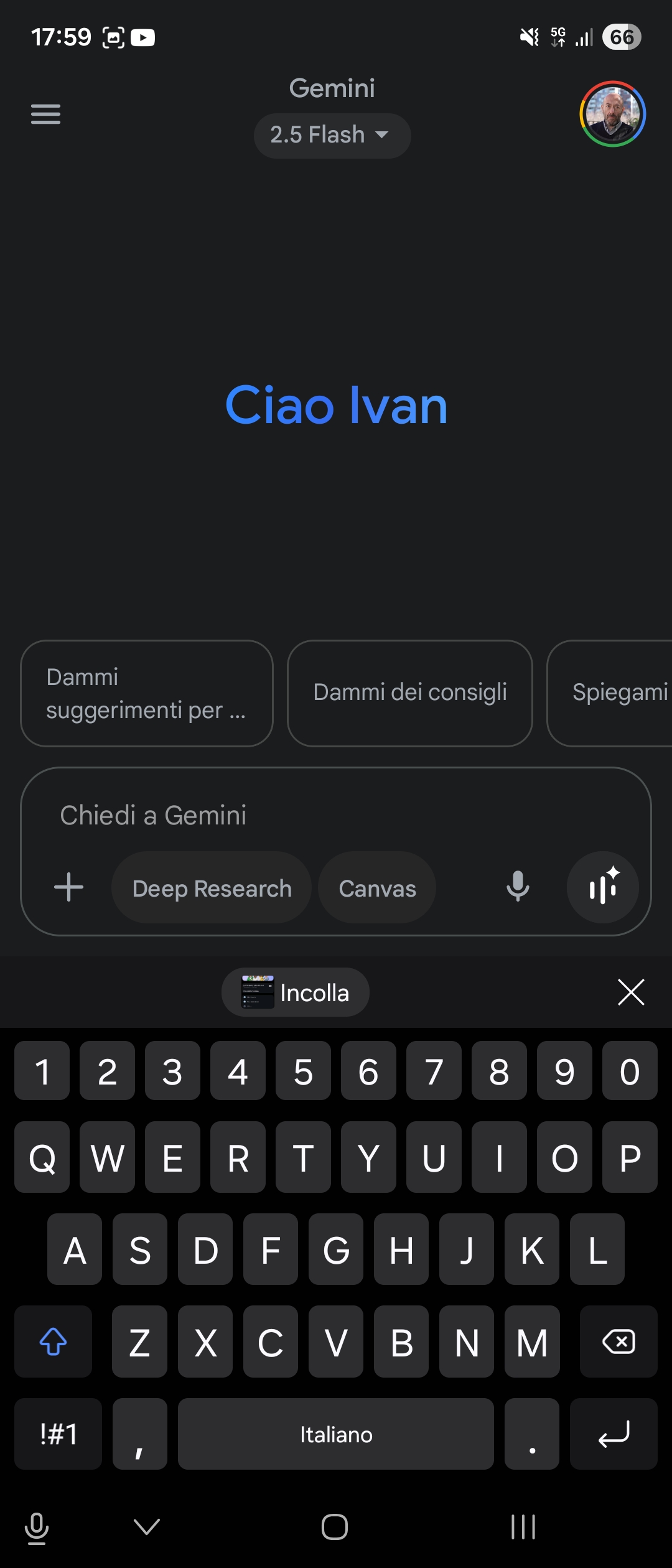The width and height of the screenshot is (672, 1568).
Task: Choose the "Dammi dei consigli" suggestion chip
Action: (x=410, y=693)
